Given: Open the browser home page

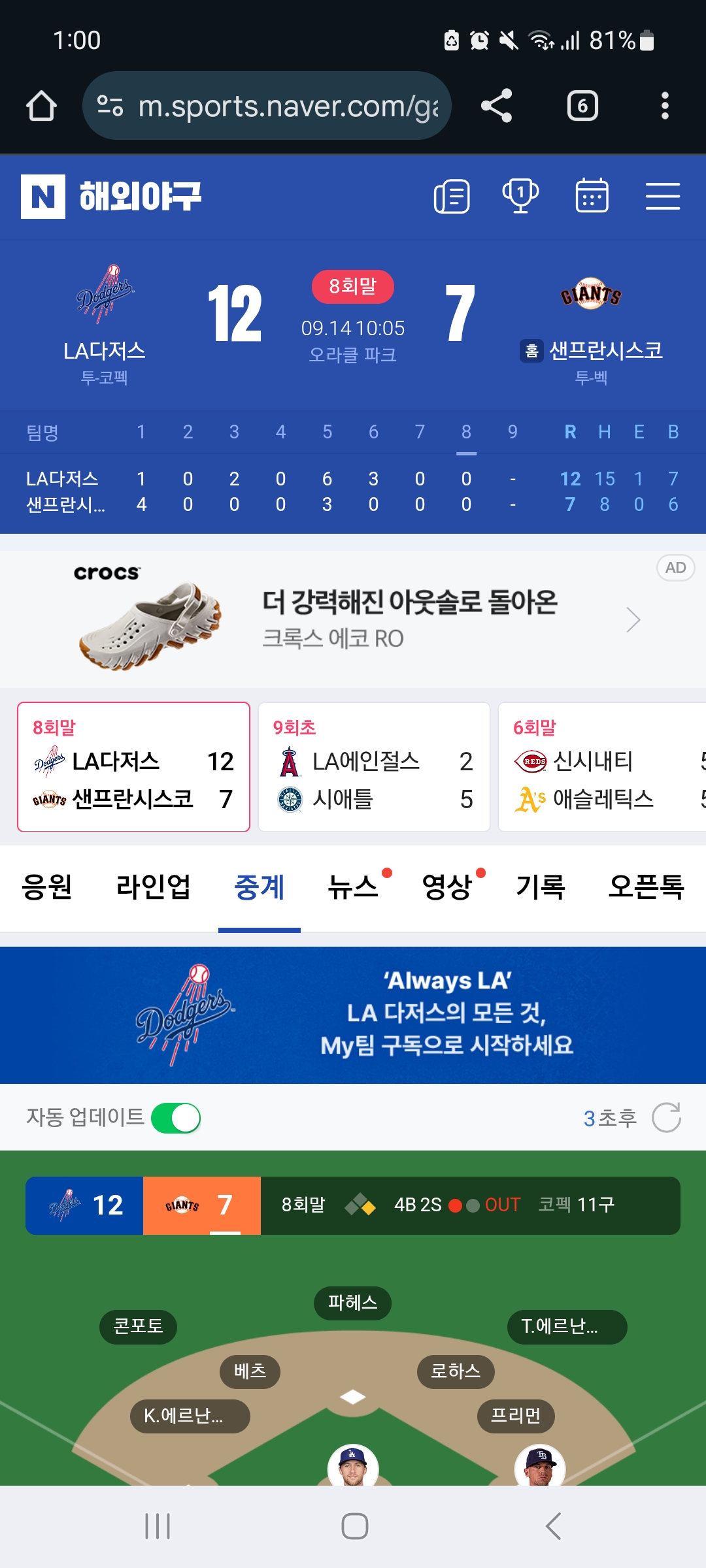Looking at the screenshot, I should coord(41,106).
